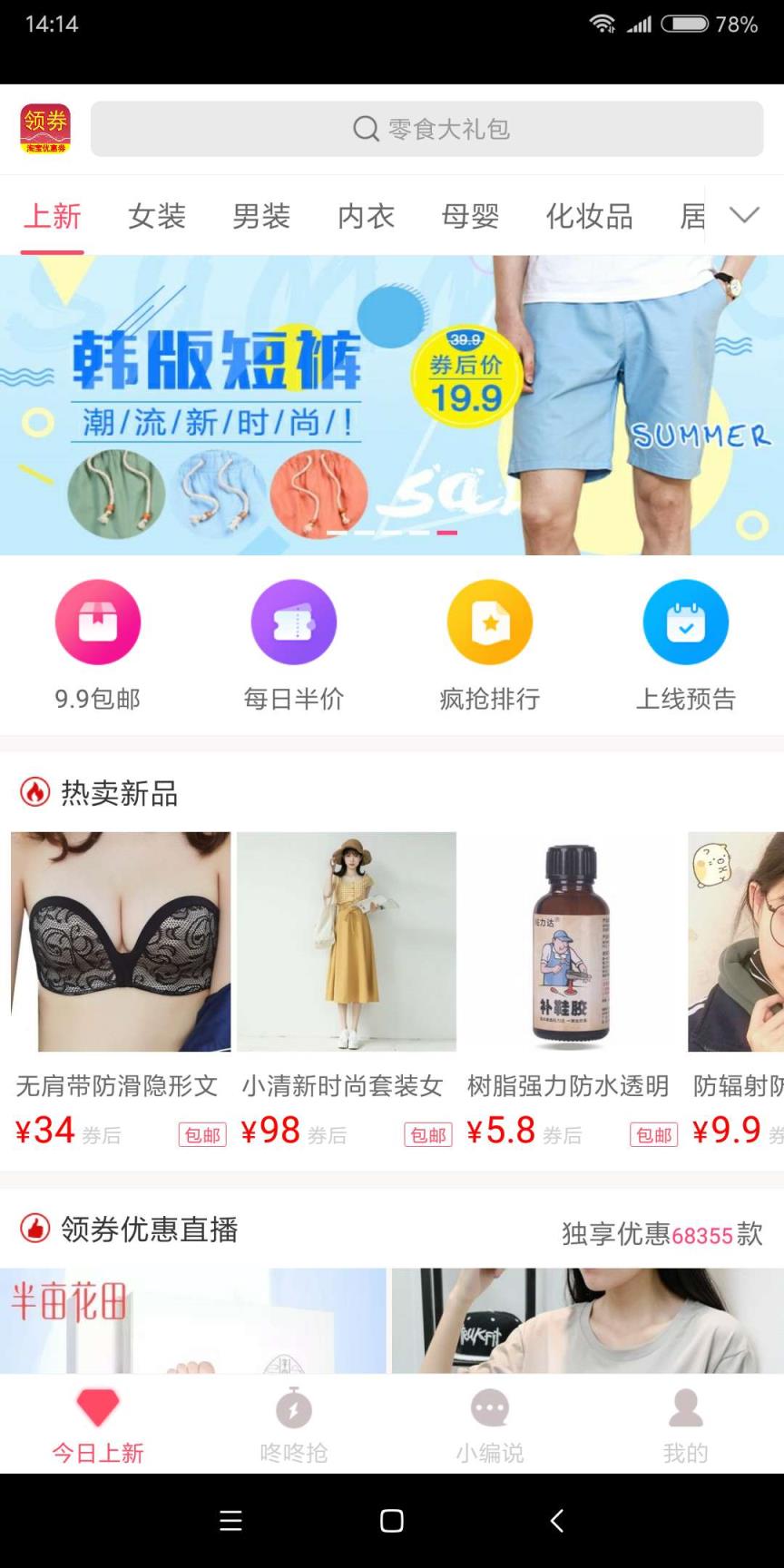Switch to the 女装 category tab

click(x=156, y=216)
